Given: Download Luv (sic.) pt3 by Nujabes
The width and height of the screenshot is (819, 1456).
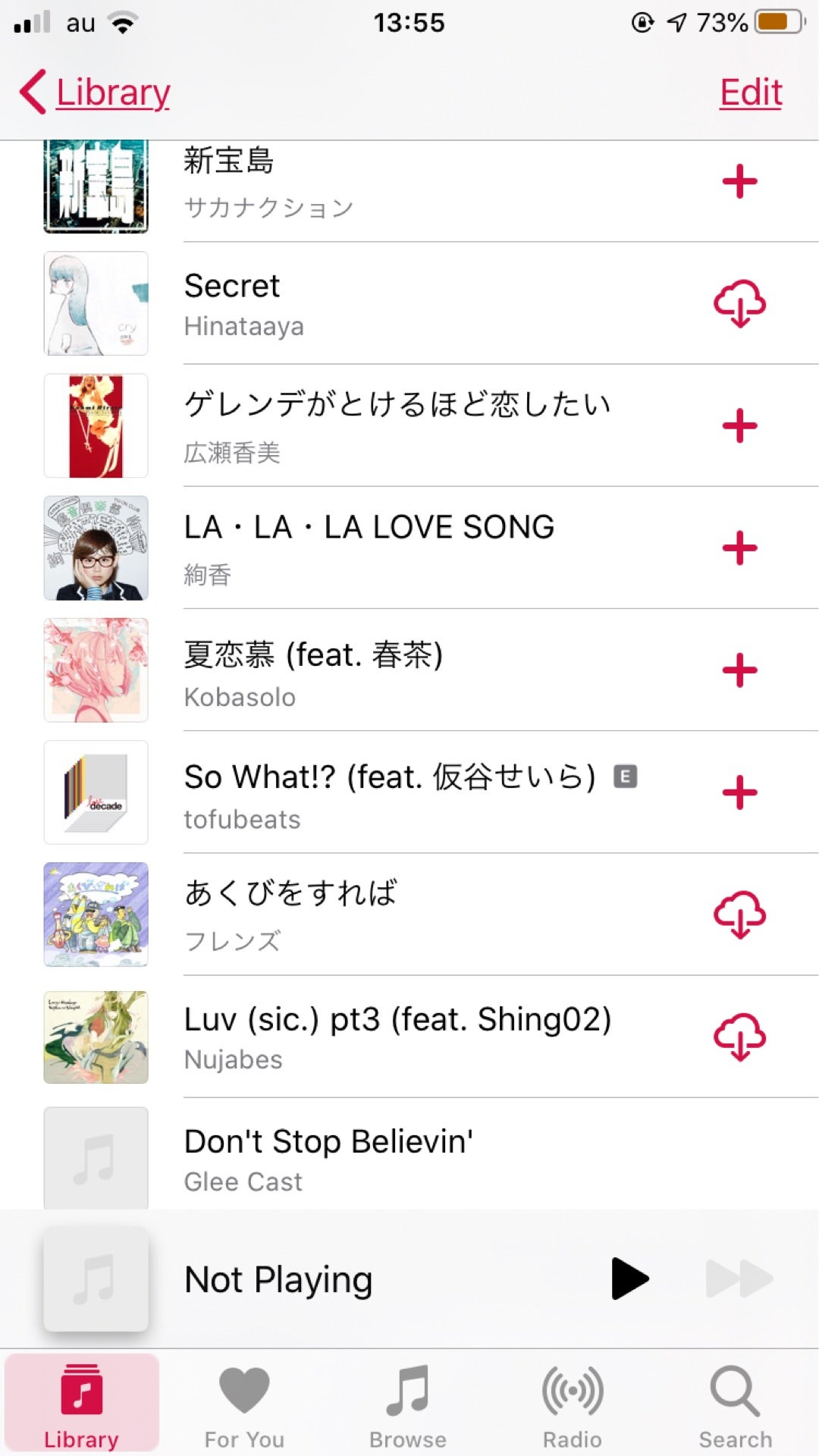Looking at the screenshot, I should [x=739, y=1037].
